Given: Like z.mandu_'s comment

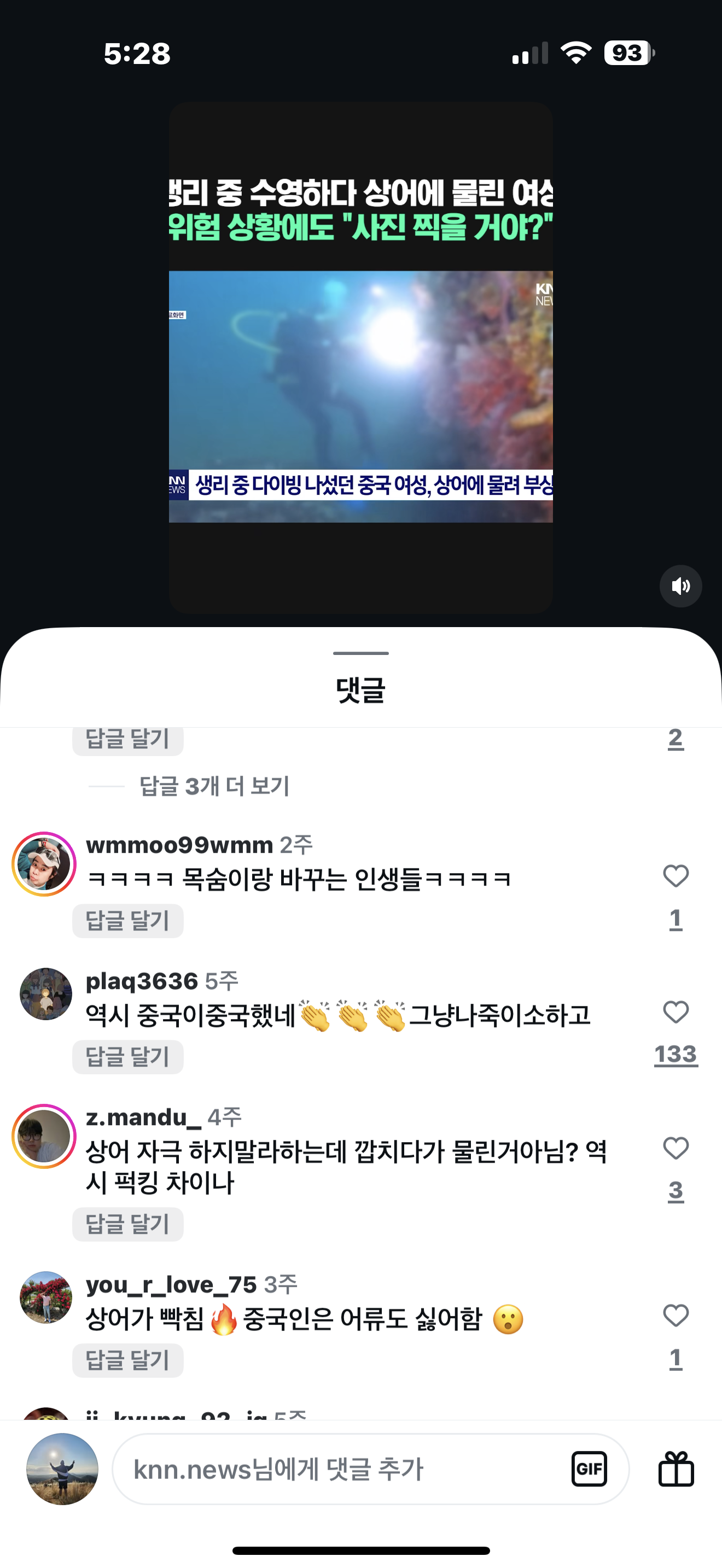Looking at the screenshot, I should [675, 1149].
